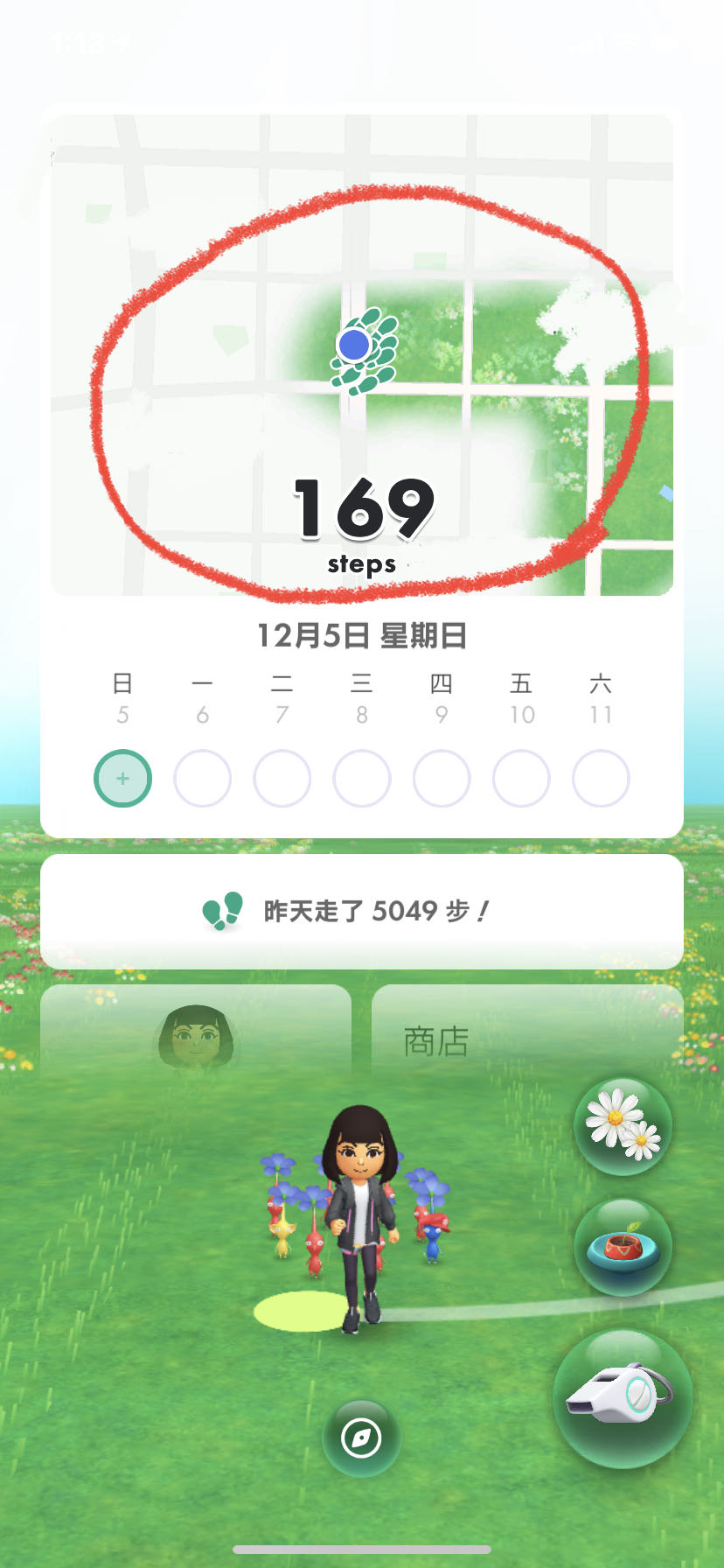Open today's 169 steps map card
Image resolution: width=724 pixels, height=1568 pixels.
(x=362, y=354)
